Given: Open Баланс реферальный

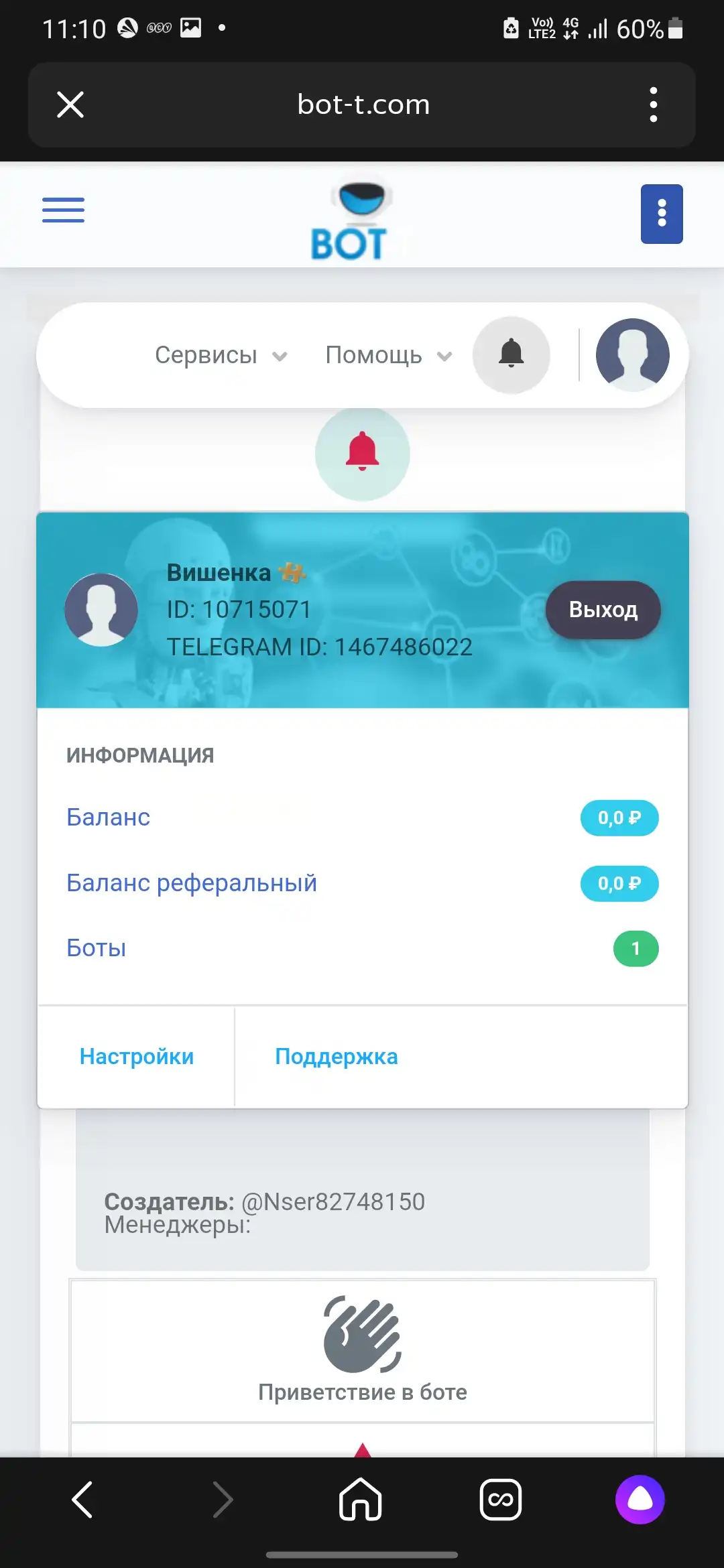Looking at the screenshot, I should tap(192, 883).
